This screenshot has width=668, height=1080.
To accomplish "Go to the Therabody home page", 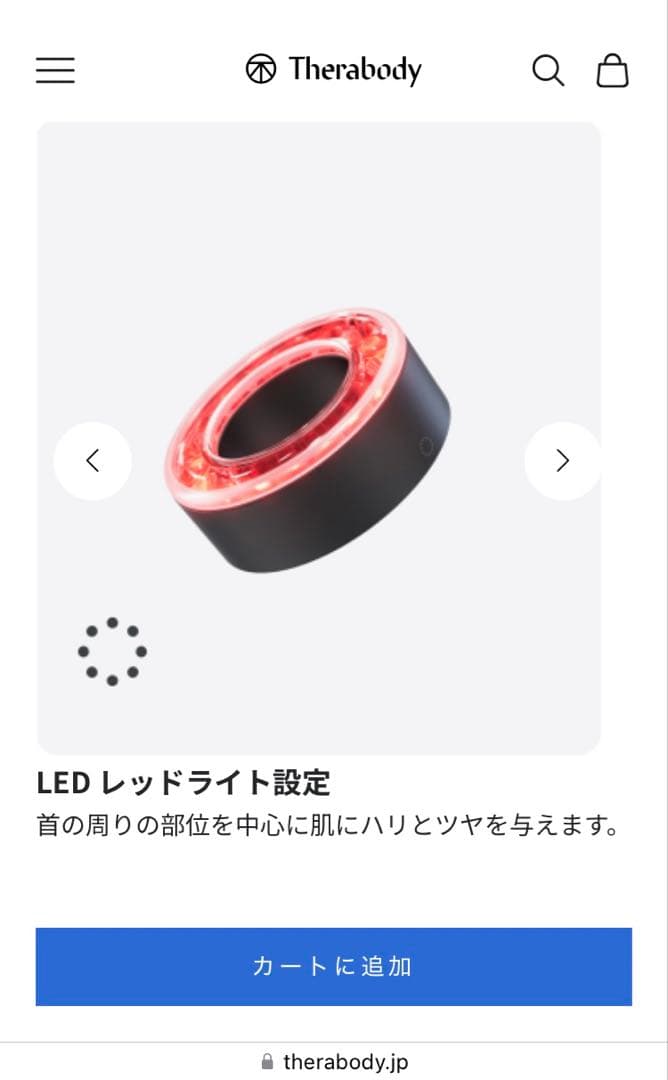I will (x=334, y=69).
